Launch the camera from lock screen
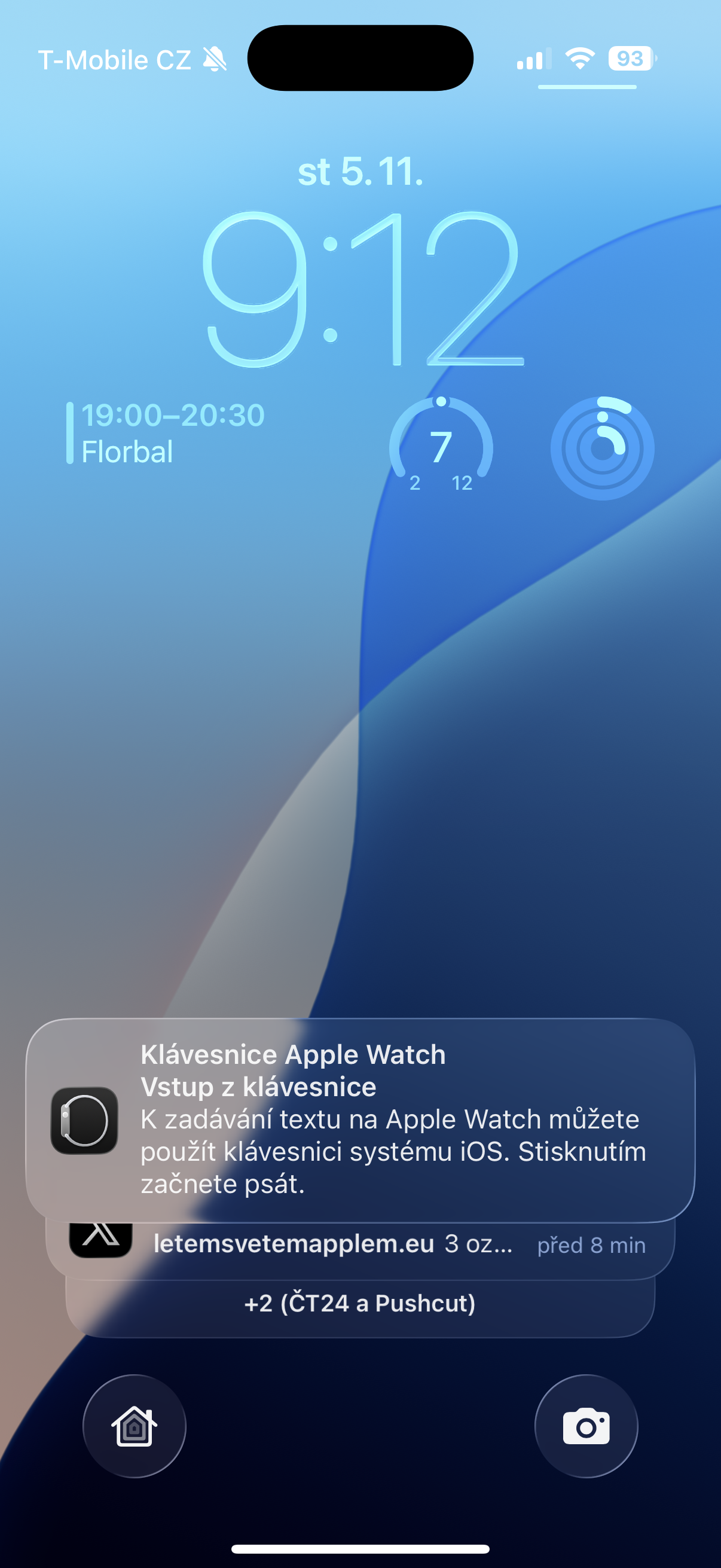Screen dimensions: 721x1568 [x=586, y=1426]
